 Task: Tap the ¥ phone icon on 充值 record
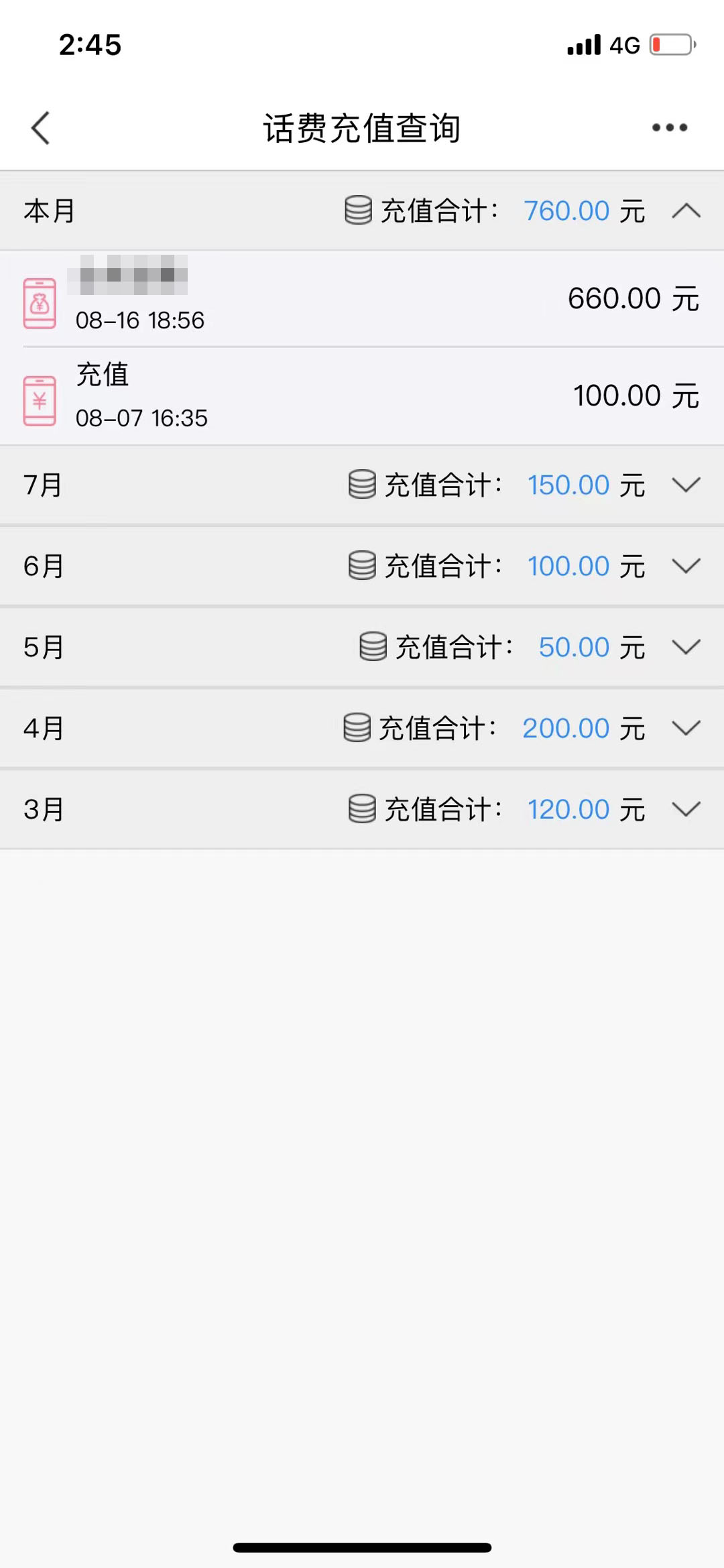pos(39,396)
